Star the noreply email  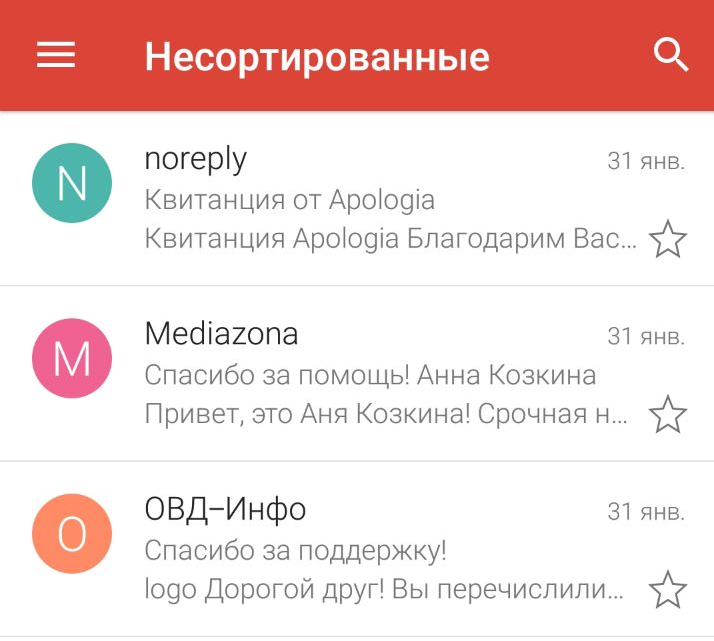pos(667,241)
